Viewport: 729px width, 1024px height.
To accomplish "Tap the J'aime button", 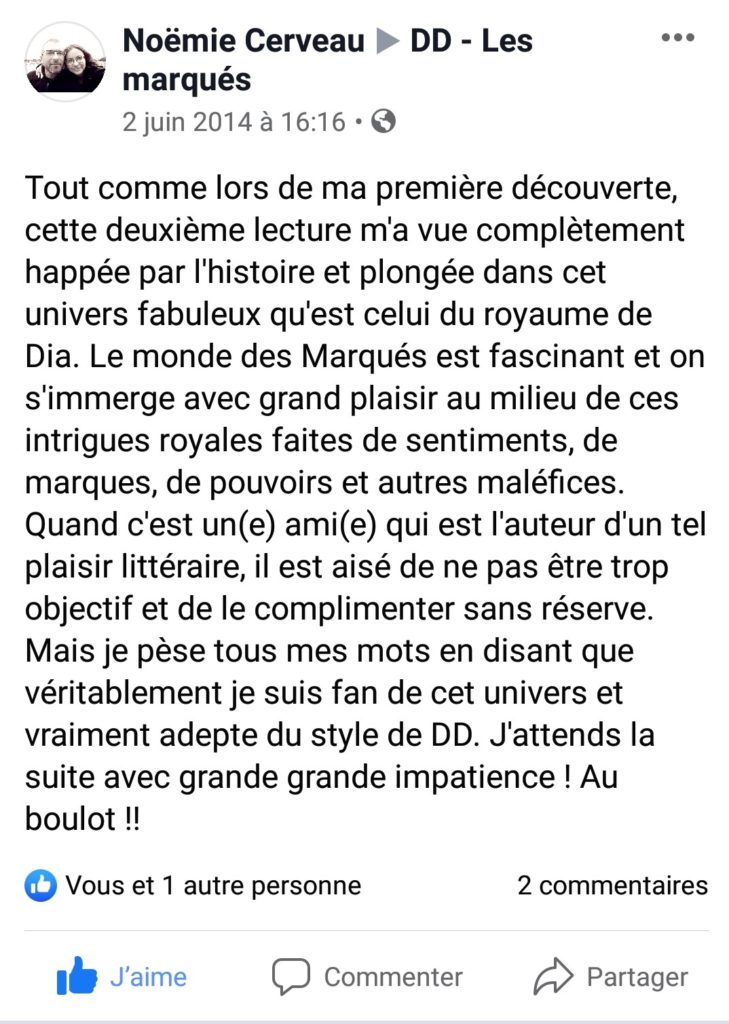I will click(122, 976).
